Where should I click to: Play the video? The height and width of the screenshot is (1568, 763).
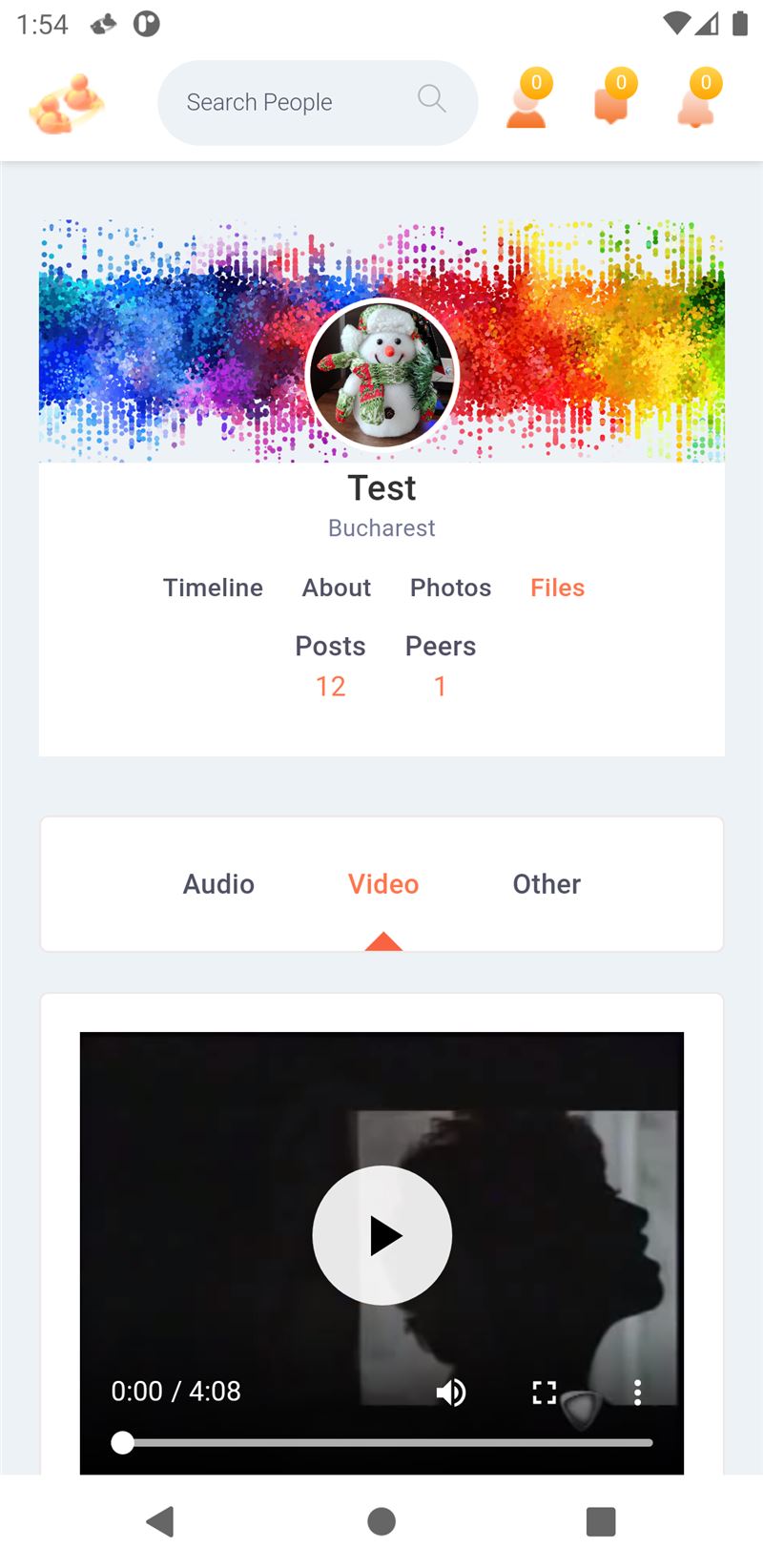382,1235
